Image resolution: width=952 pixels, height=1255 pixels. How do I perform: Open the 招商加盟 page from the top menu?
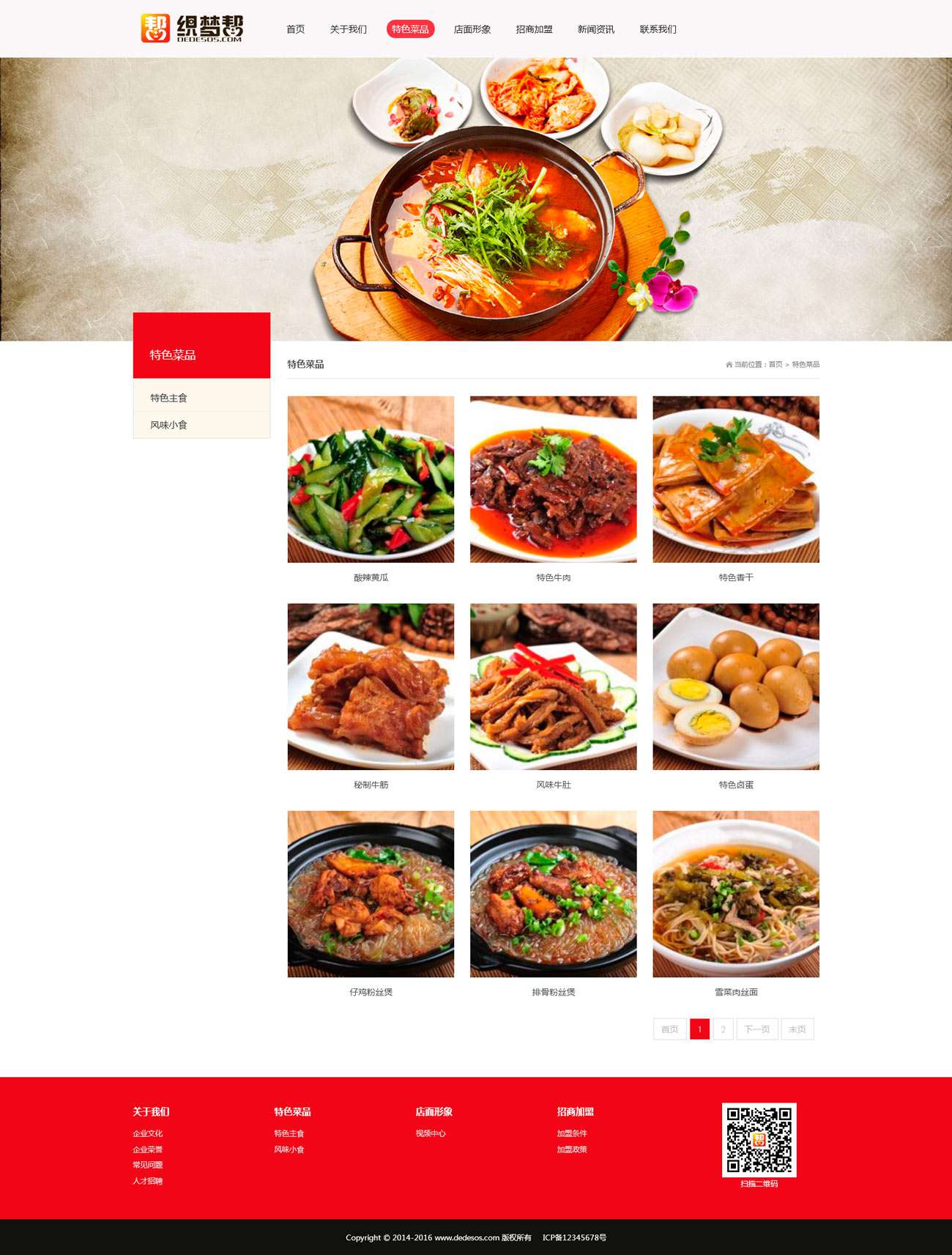click(534, 29)
